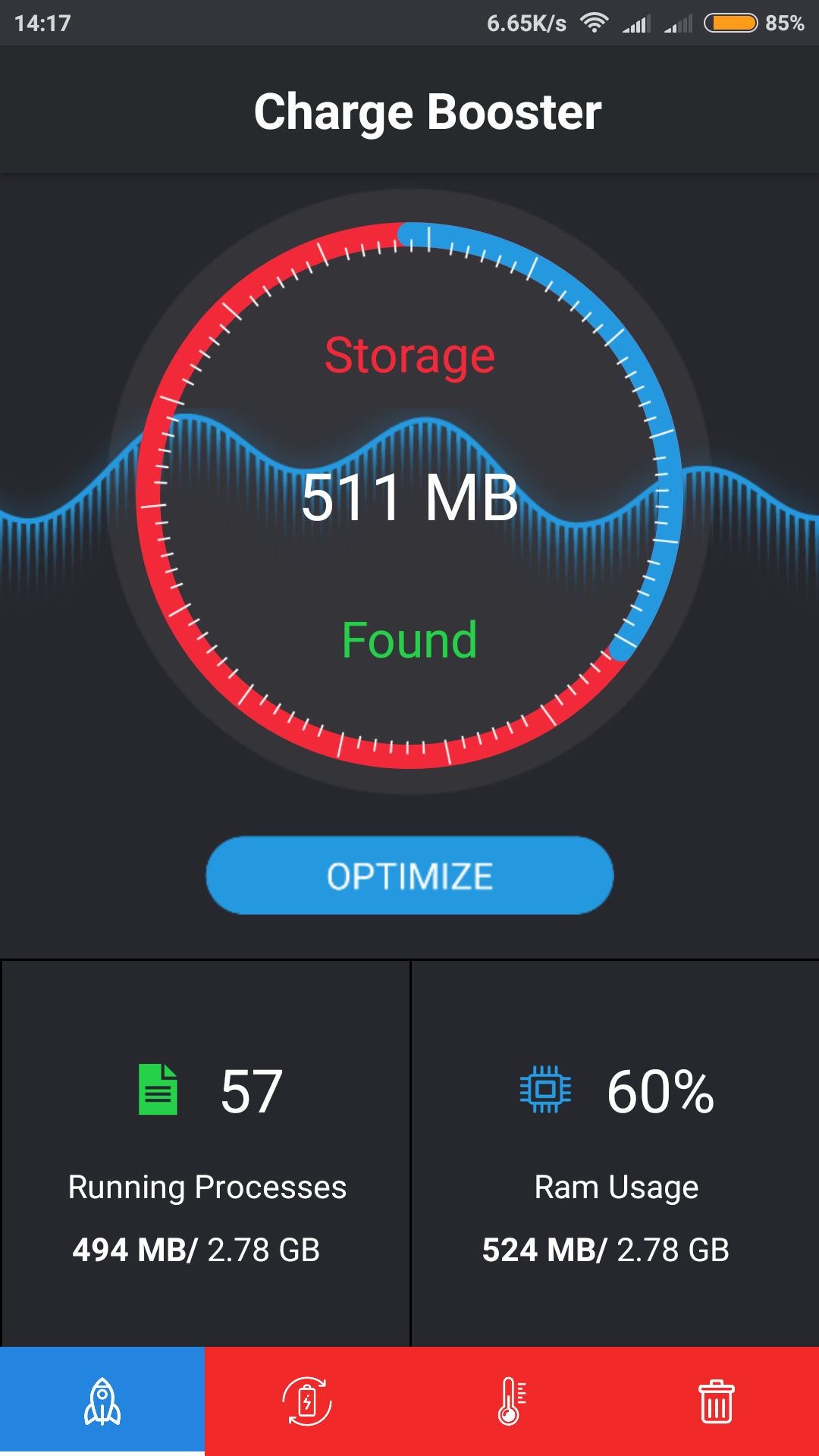Open the temperature monitor tab
This screenshot has height=1456, width=819.
512,1401
